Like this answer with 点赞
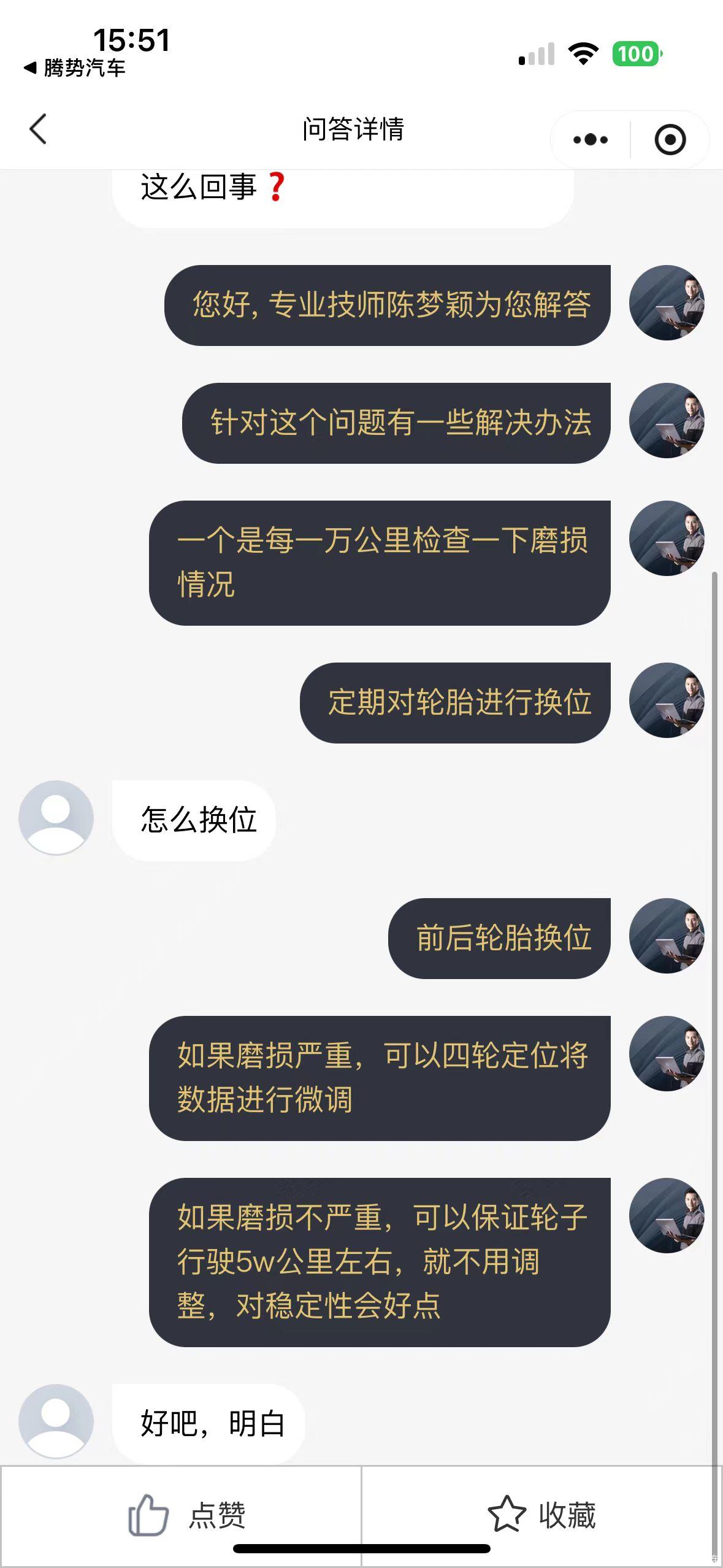 186,1515
